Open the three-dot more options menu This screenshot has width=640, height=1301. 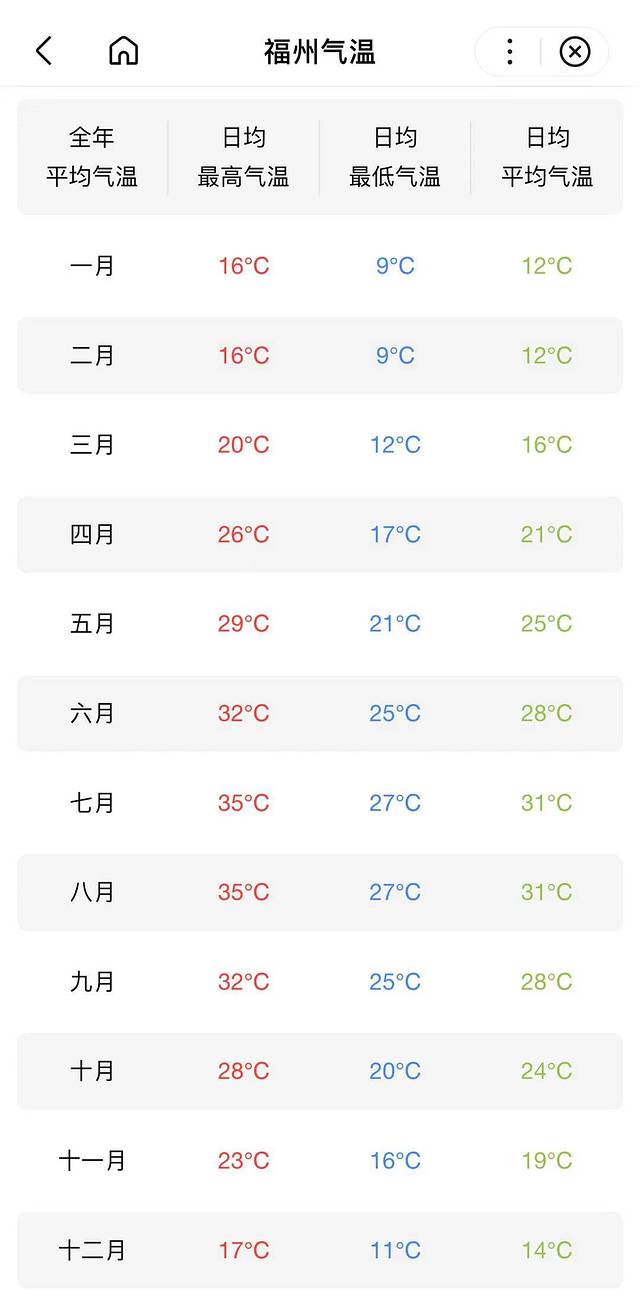(x=510, y=51)
